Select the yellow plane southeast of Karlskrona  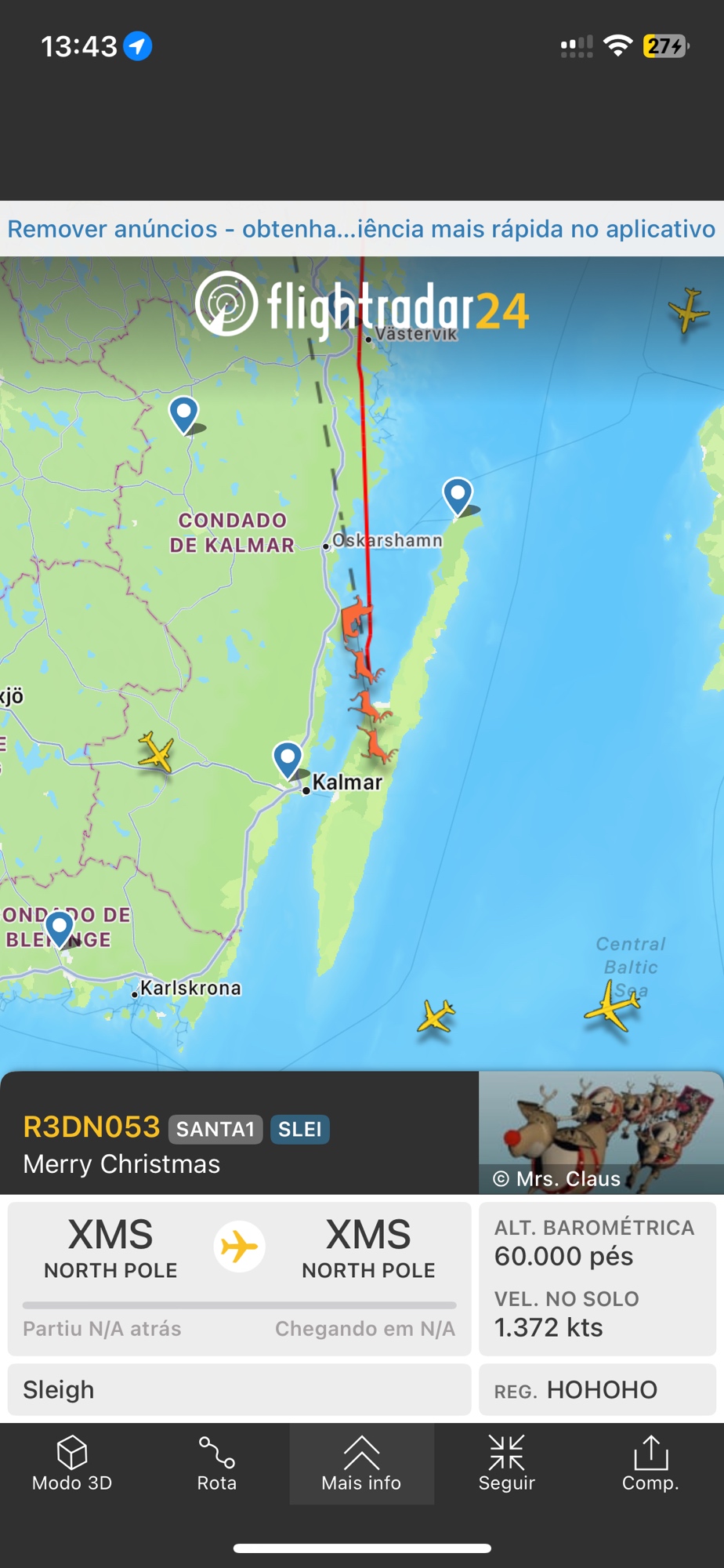click(436, 1017)
